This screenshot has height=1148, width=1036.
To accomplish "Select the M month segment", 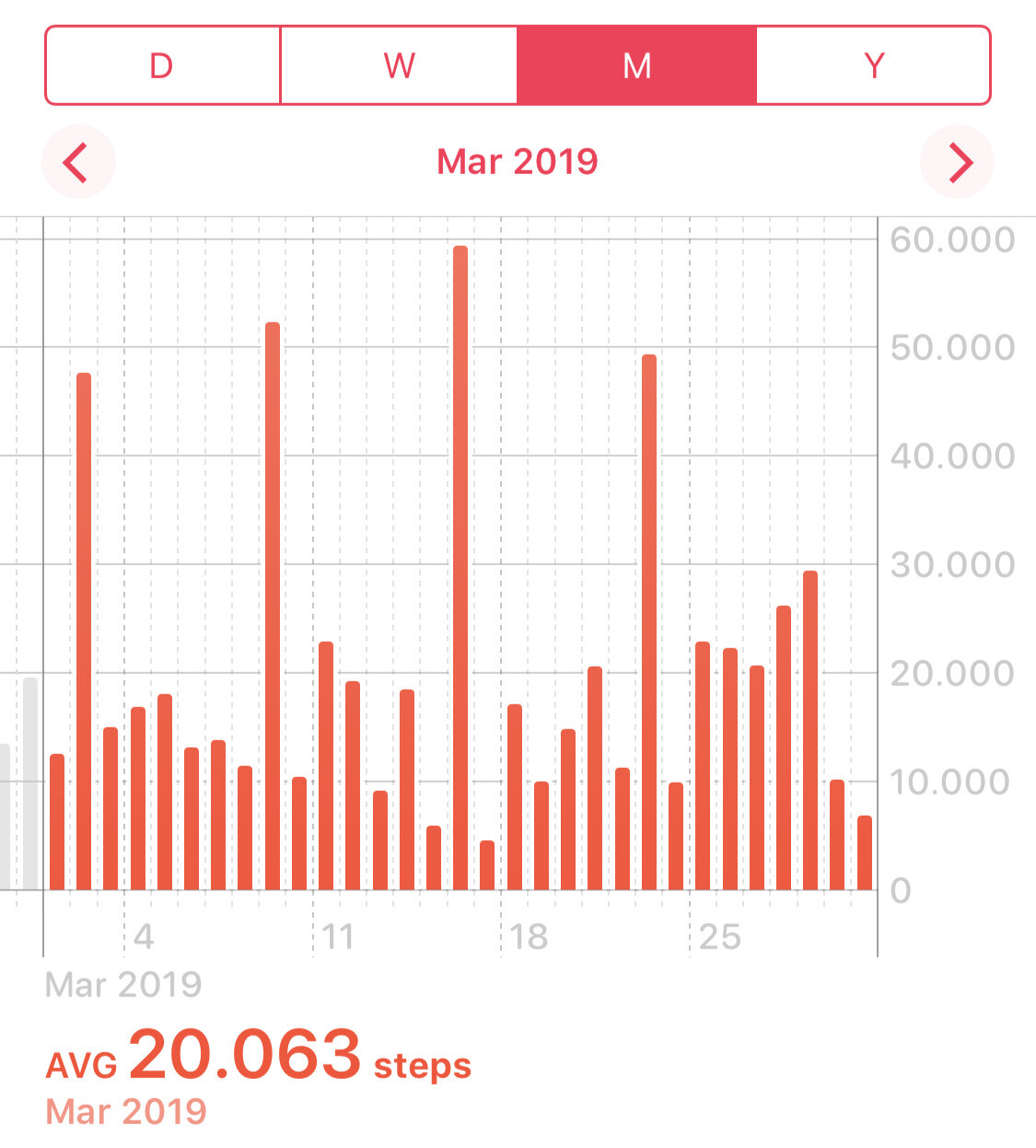I will pyautogui.click(x=636, y=65).
